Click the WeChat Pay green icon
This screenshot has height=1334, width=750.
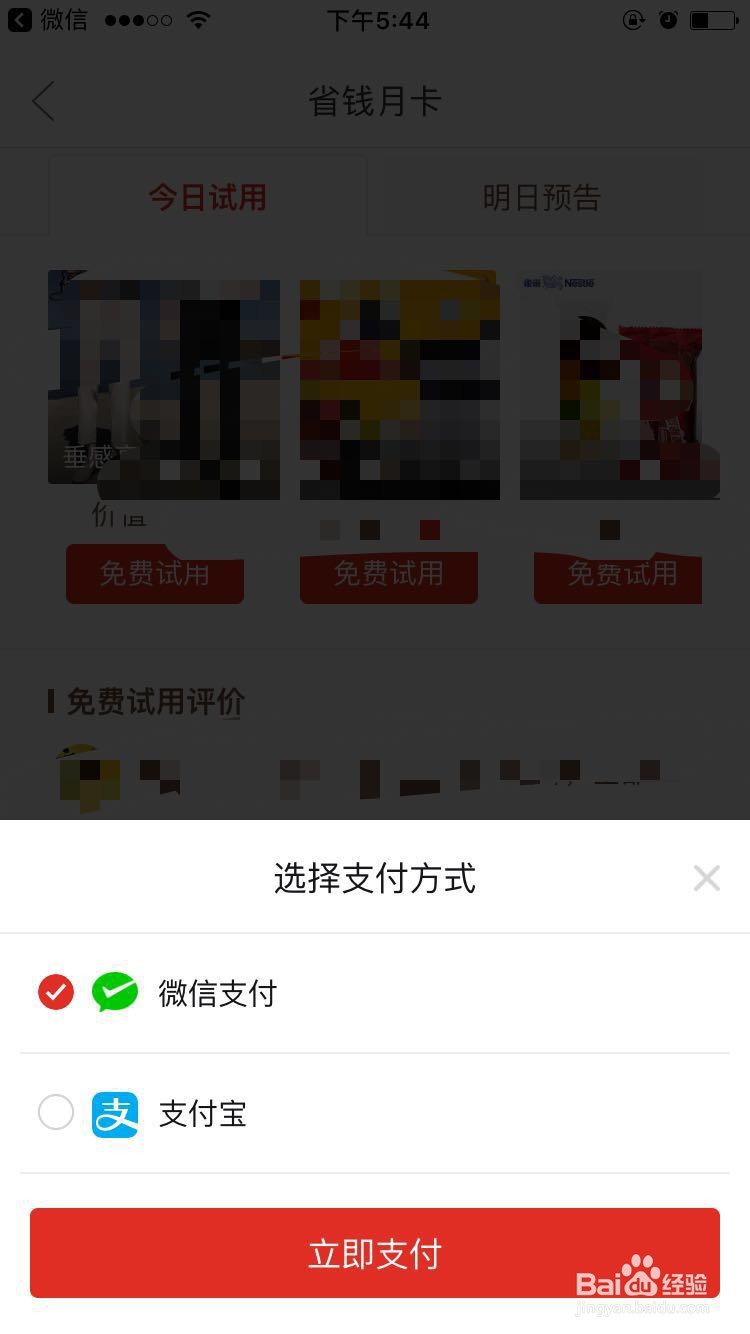(x=115, y=992)
